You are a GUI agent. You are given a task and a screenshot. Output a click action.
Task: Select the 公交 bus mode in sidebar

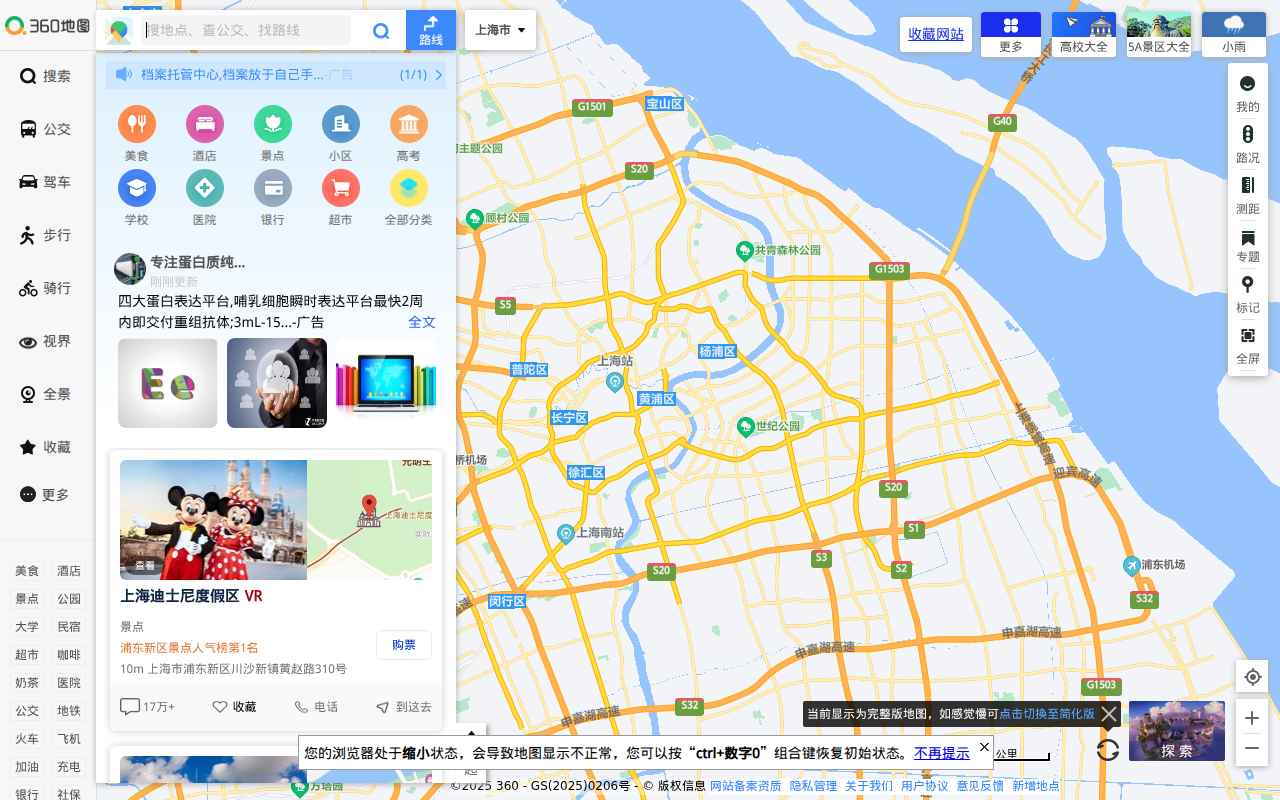pos(46,129)
